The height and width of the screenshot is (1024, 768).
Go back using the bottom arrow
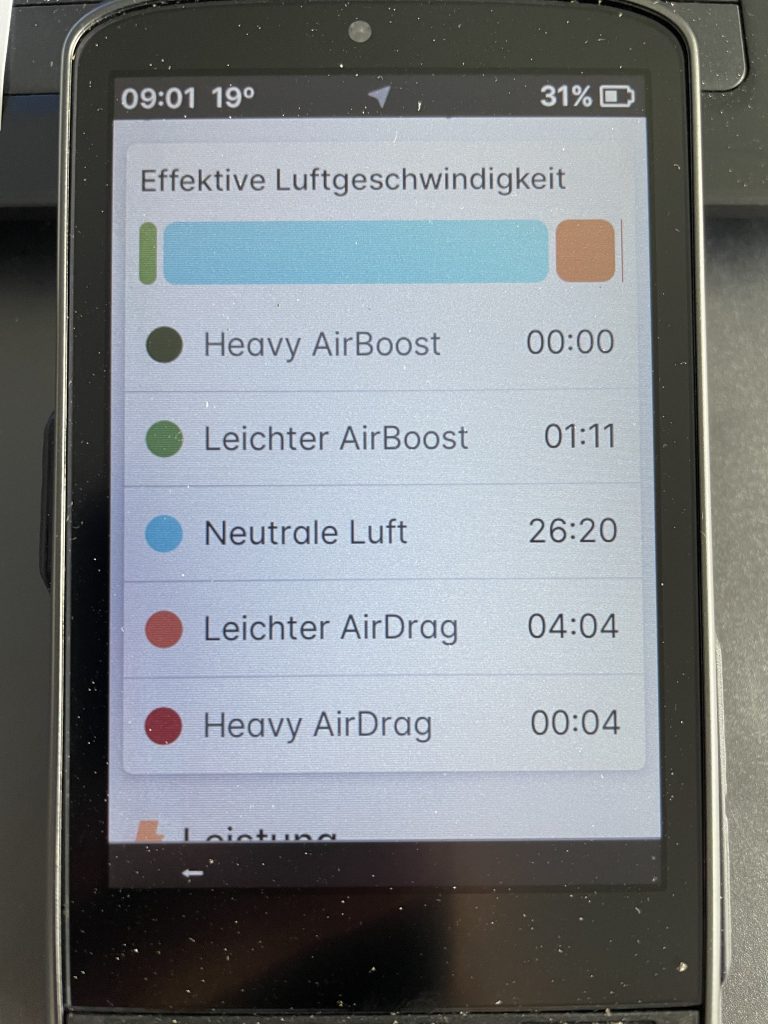pyautogui.click(x=193, y=873)
